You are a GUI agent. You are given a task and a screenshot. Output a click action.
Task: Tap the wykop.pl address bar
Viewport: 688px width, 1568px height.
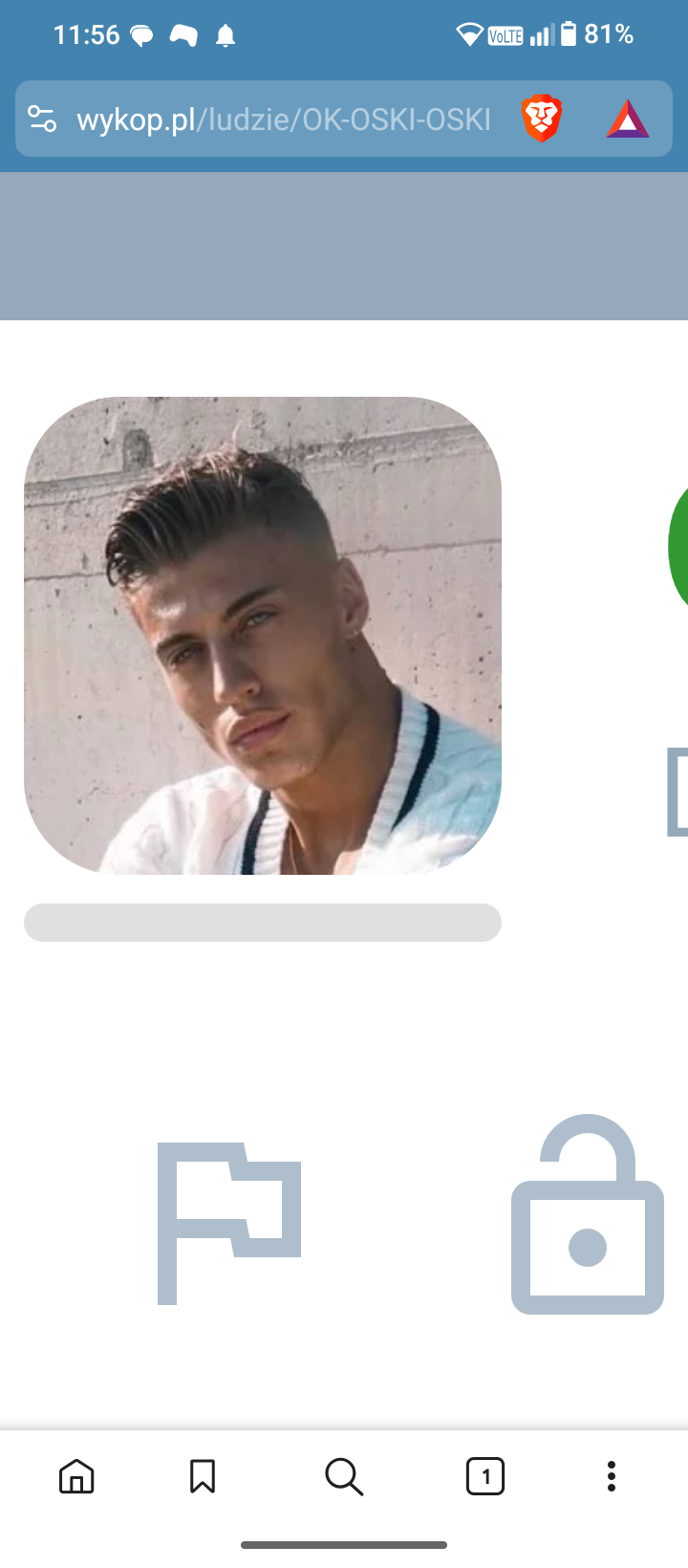point(283,120)
